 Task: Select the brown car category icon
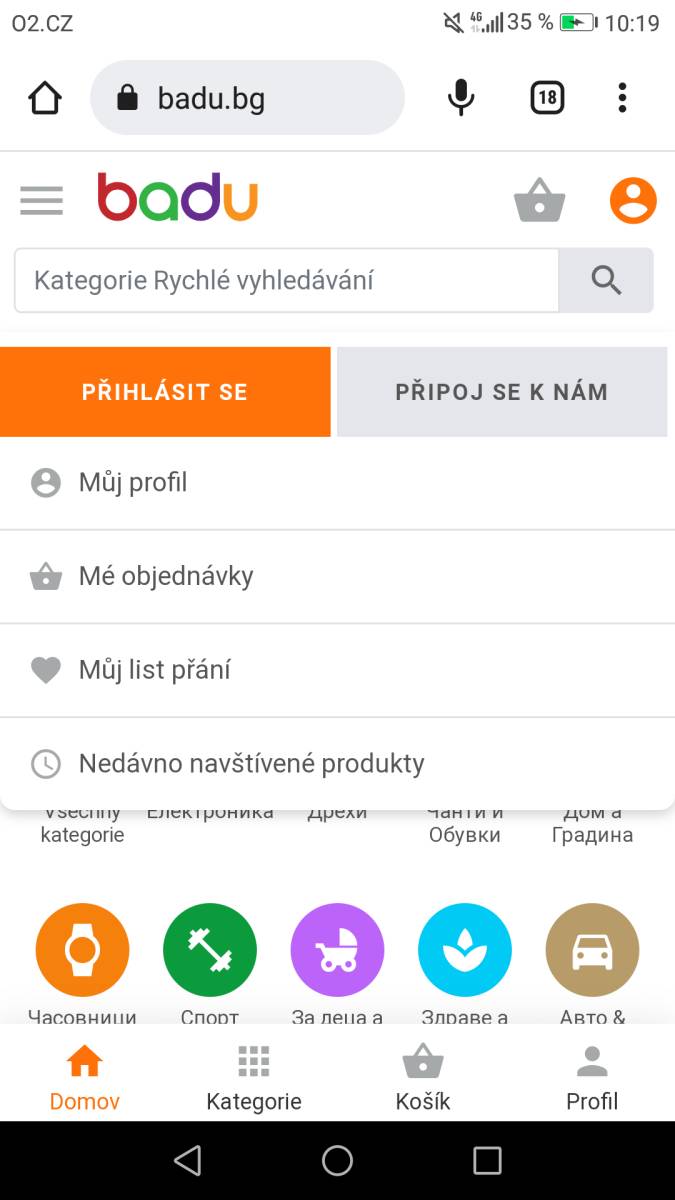(592, 950)
